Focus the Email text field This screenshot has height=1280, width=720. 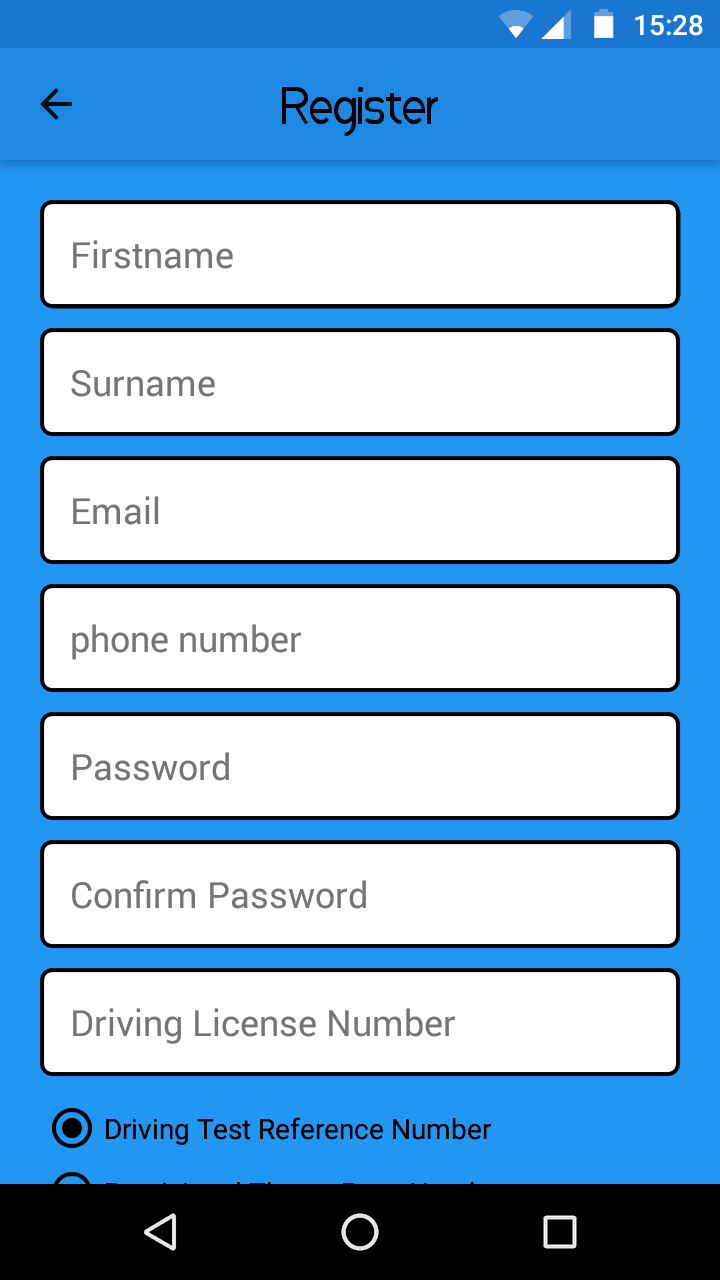click(360, 510)
